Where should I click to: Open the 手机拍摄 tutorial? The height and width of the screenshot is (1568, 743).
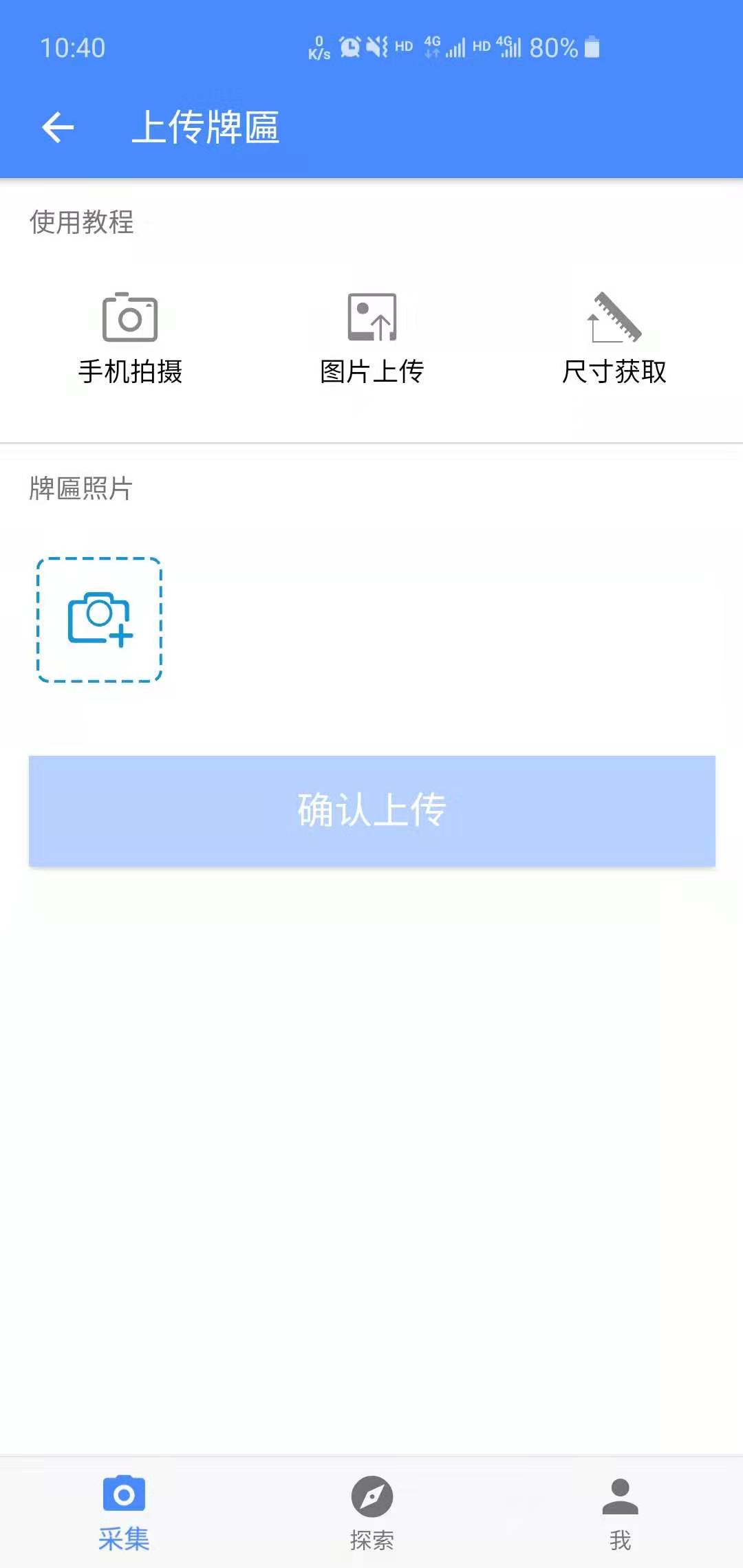[x=130, y=338]
